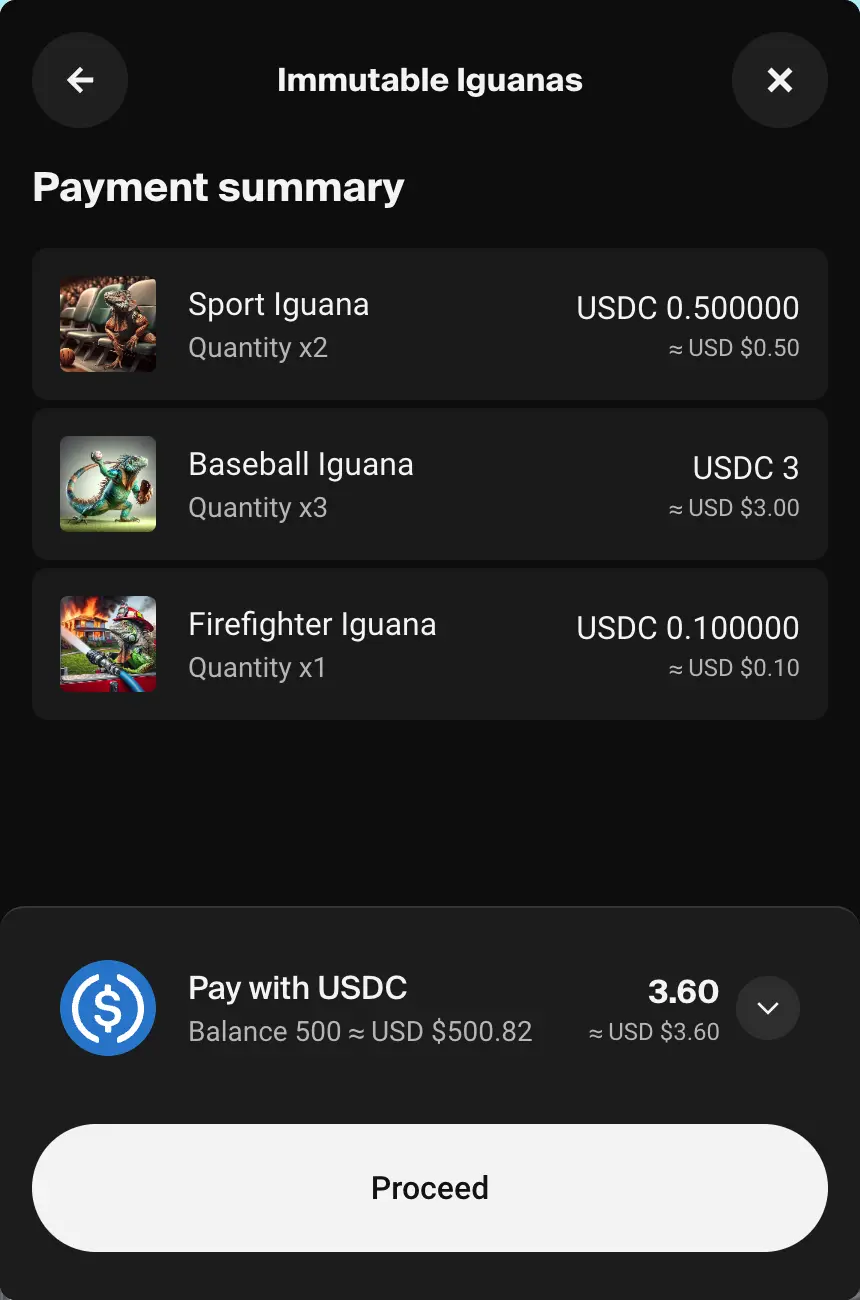The height and width of the screenshot is (1300, 860).
Task: Click the close X icon
Action: (780, 80)
